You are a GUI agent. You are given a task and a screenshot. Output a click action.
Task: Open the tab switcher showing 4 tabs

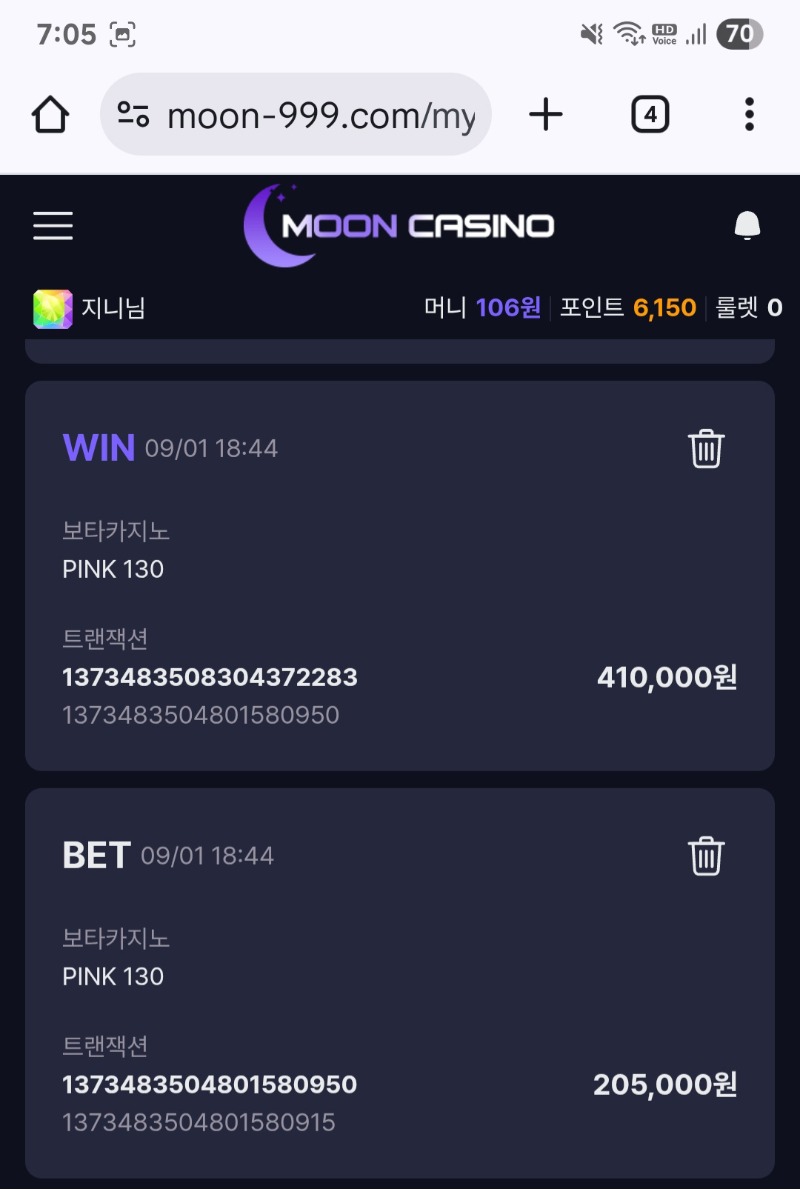click(650, 115)
